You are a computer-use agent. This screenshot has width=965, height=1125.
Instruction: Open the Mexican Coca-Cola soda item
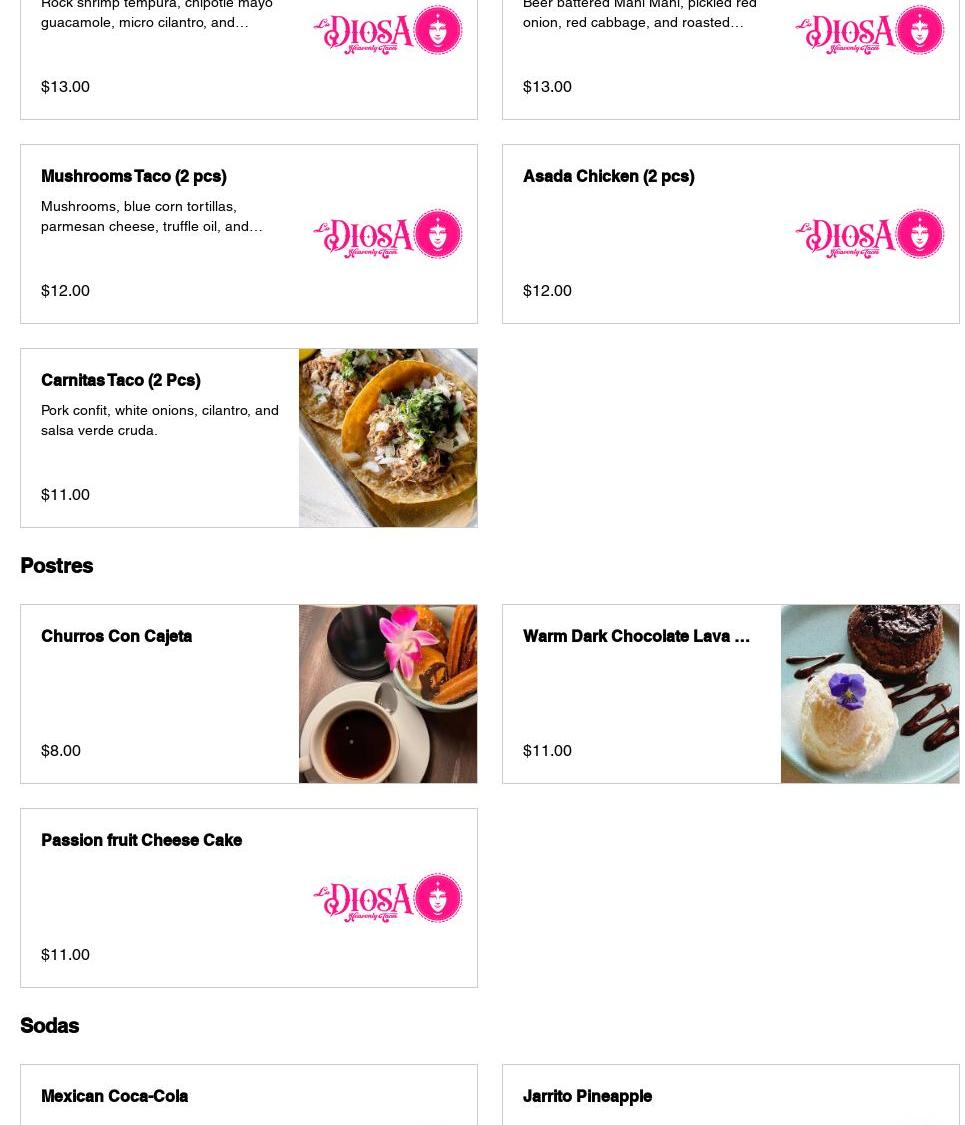pos(248,1097)
